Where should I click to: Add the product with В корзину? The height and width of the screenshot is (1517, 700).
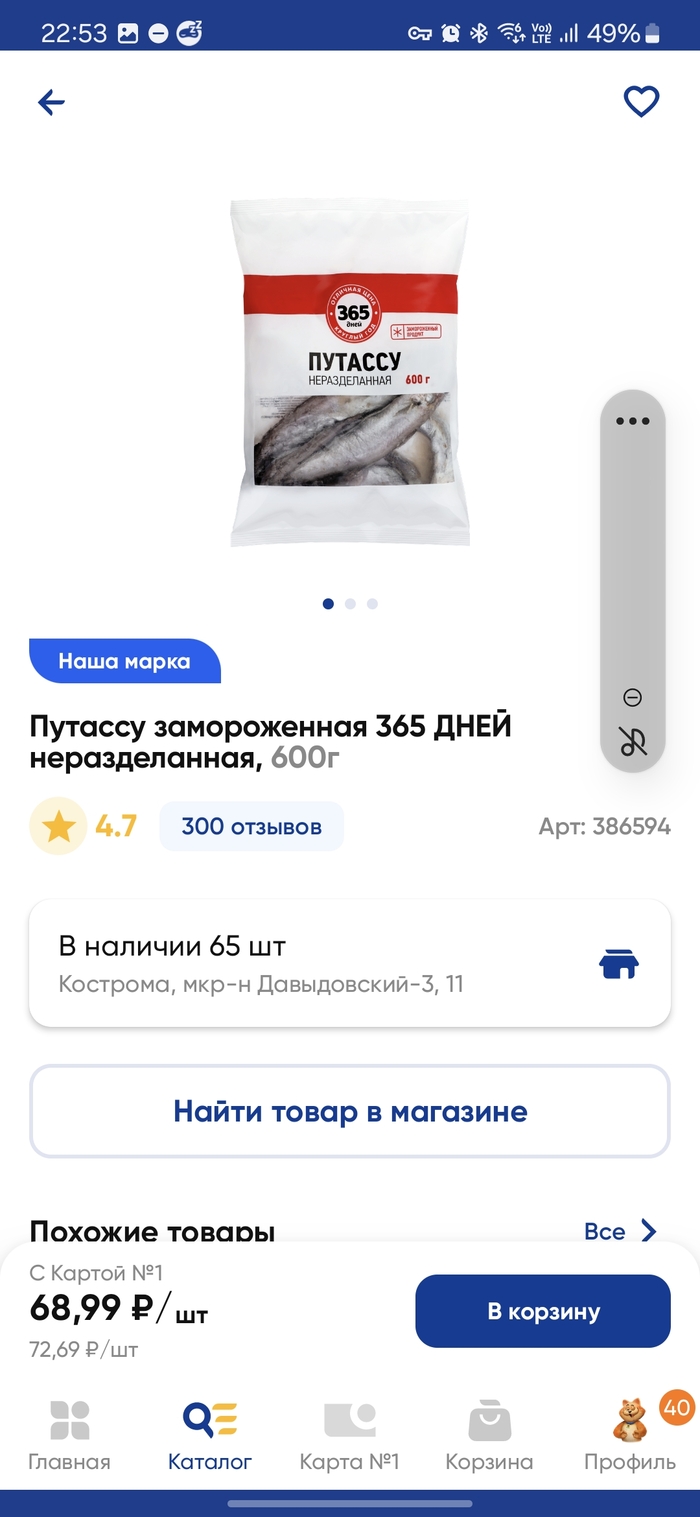(543, 1311)
